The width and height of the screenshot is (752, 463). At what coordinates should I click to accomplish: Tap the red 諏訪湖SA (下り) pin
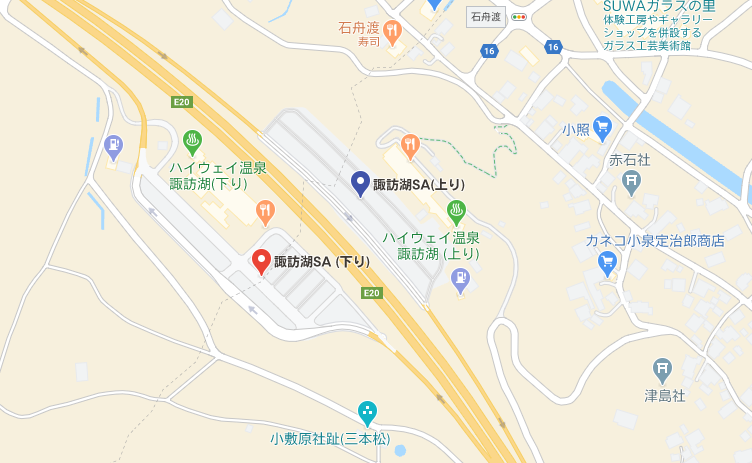(x=262, y=262)
